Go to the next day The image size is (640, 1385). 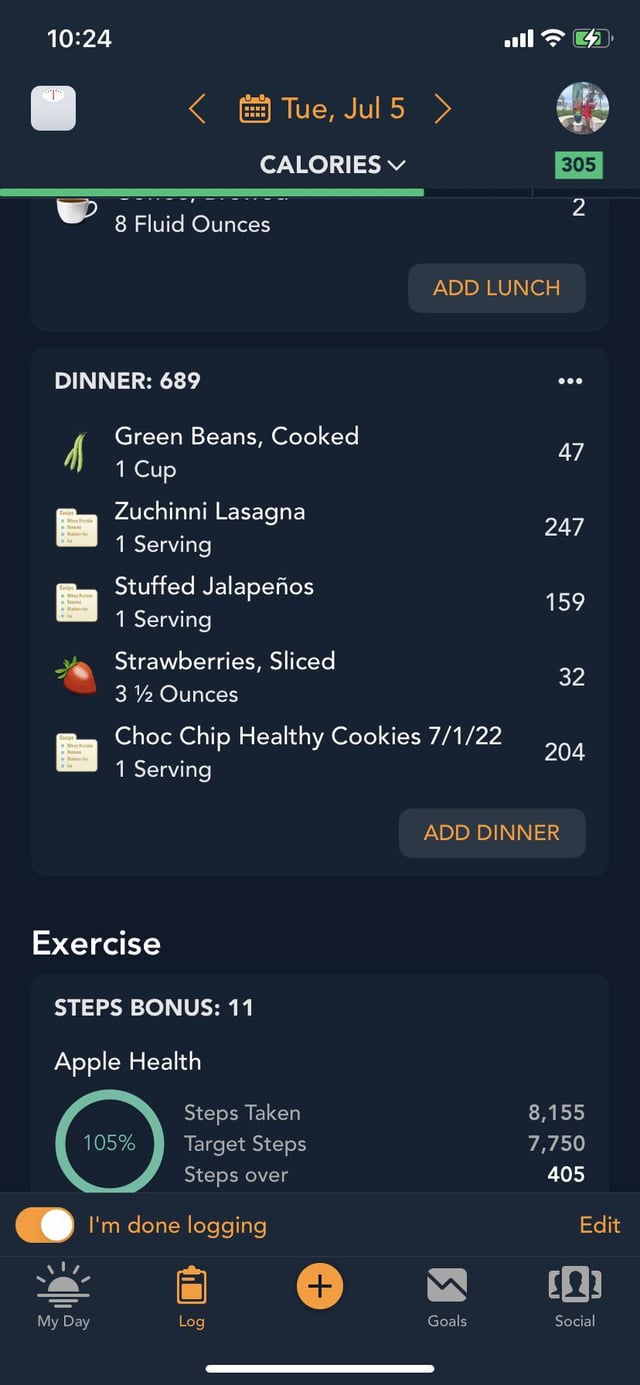tap(443, 108)
